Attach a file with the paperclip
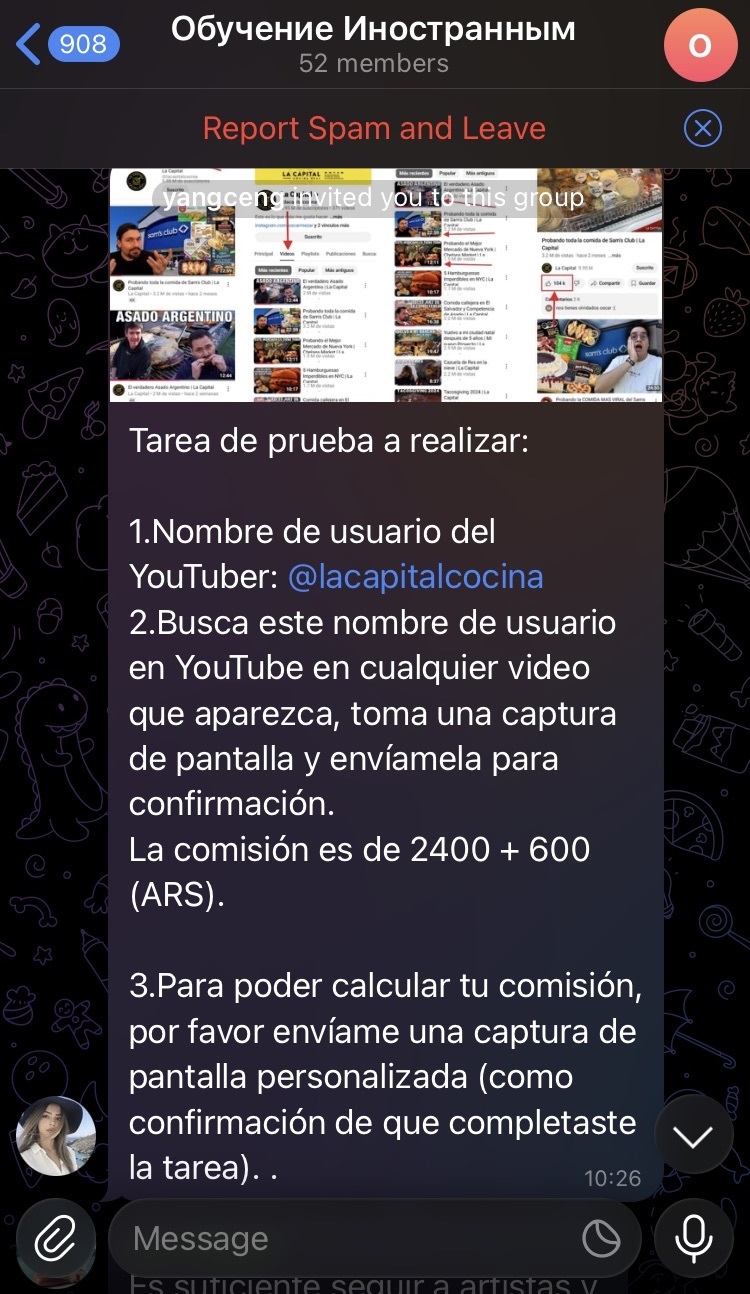750x1294 pixels. pyautogui.click(x=56, y=1240)
